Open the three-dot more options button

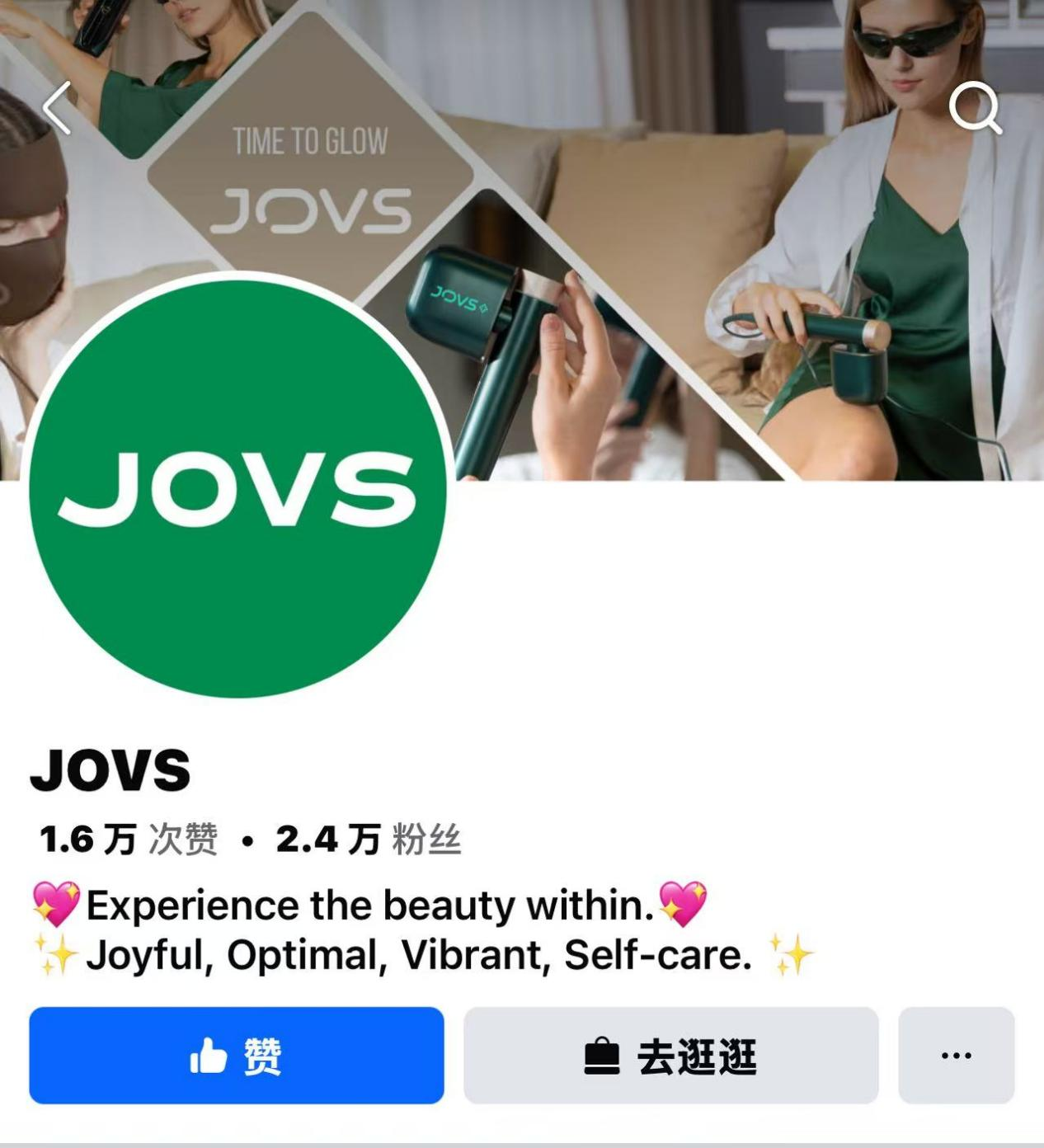tap(956, 1055)
